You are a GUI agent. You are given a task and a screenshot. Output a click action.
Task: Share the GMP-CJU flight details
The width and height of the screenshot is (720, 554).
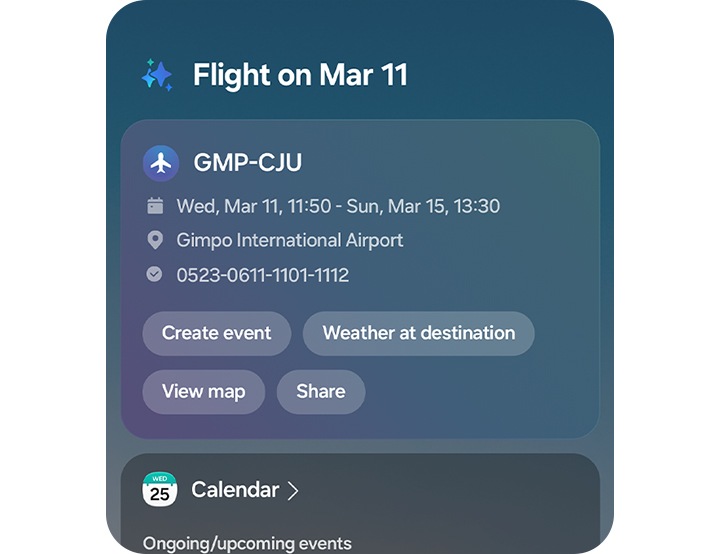click(320, 391)
